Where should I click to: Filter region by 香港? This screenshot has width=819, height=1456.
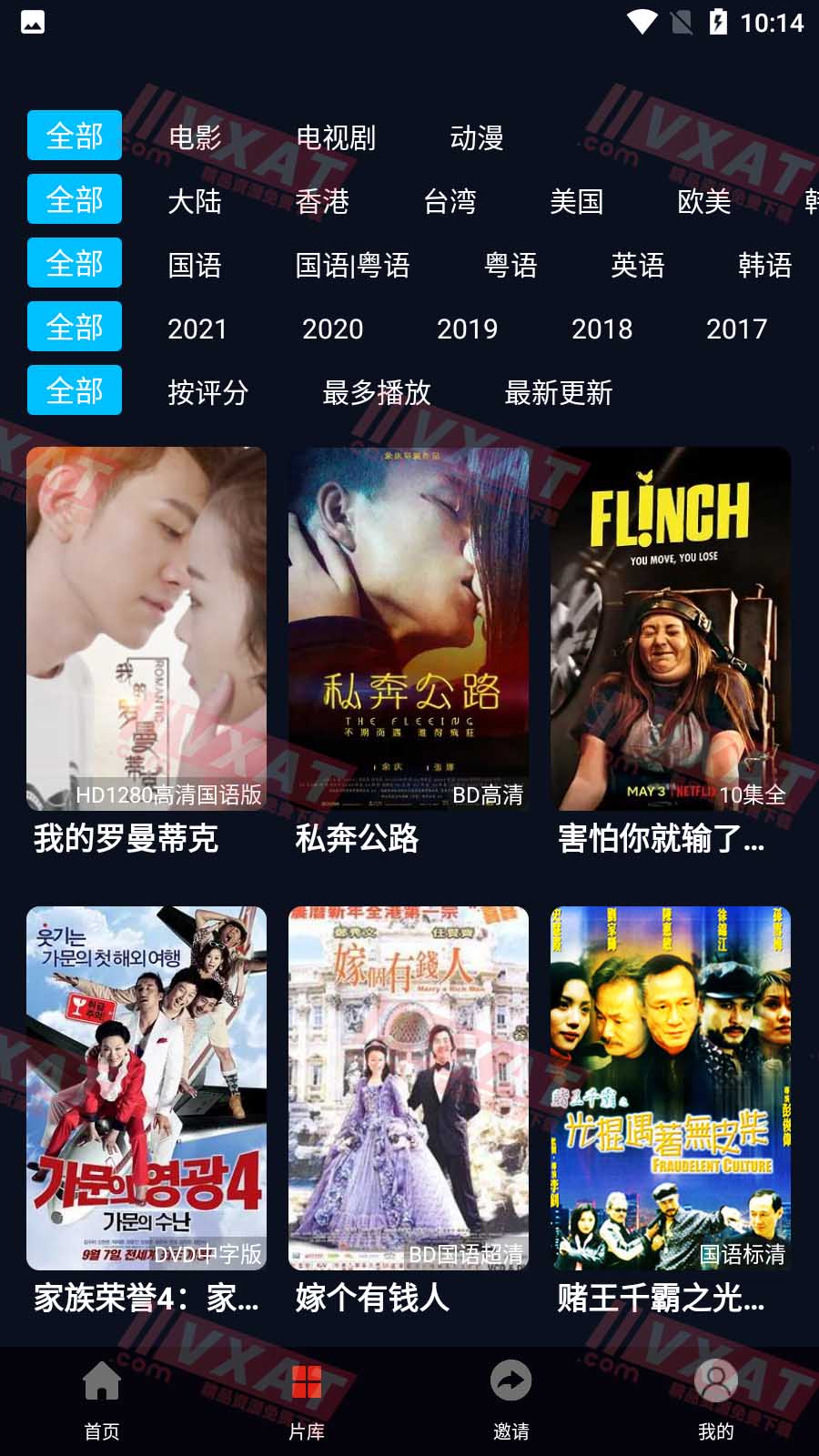(x=322, y=201)
